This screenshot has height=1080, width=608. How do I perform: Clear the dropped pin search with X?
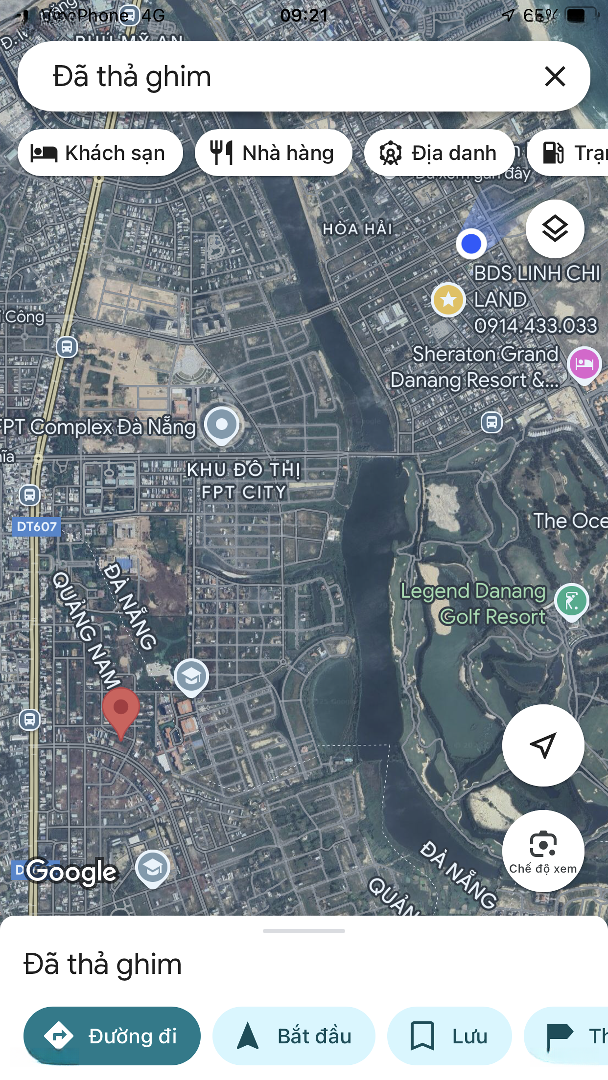[554, 76]
